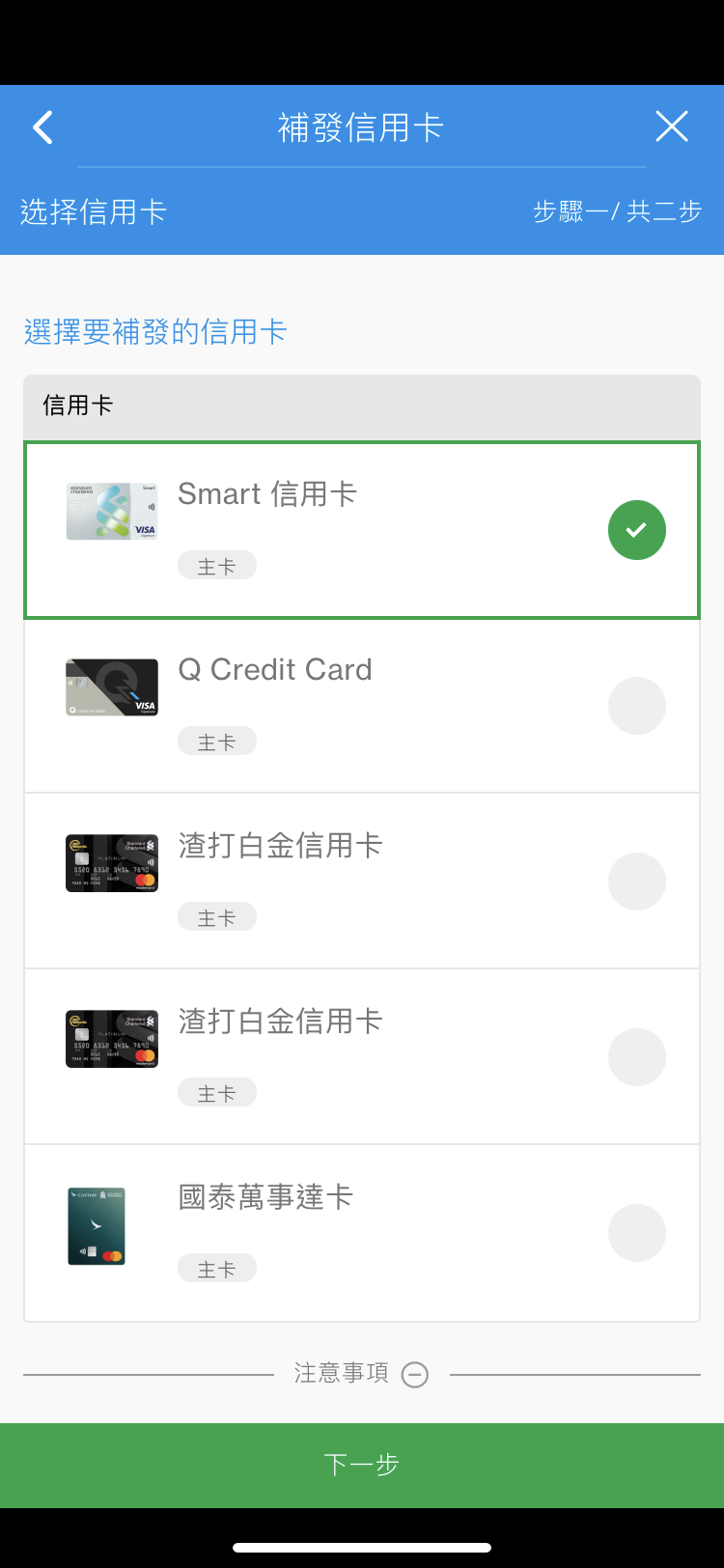
Task: Select the Q Credit Card radio circle
Action: coord(636,706)
